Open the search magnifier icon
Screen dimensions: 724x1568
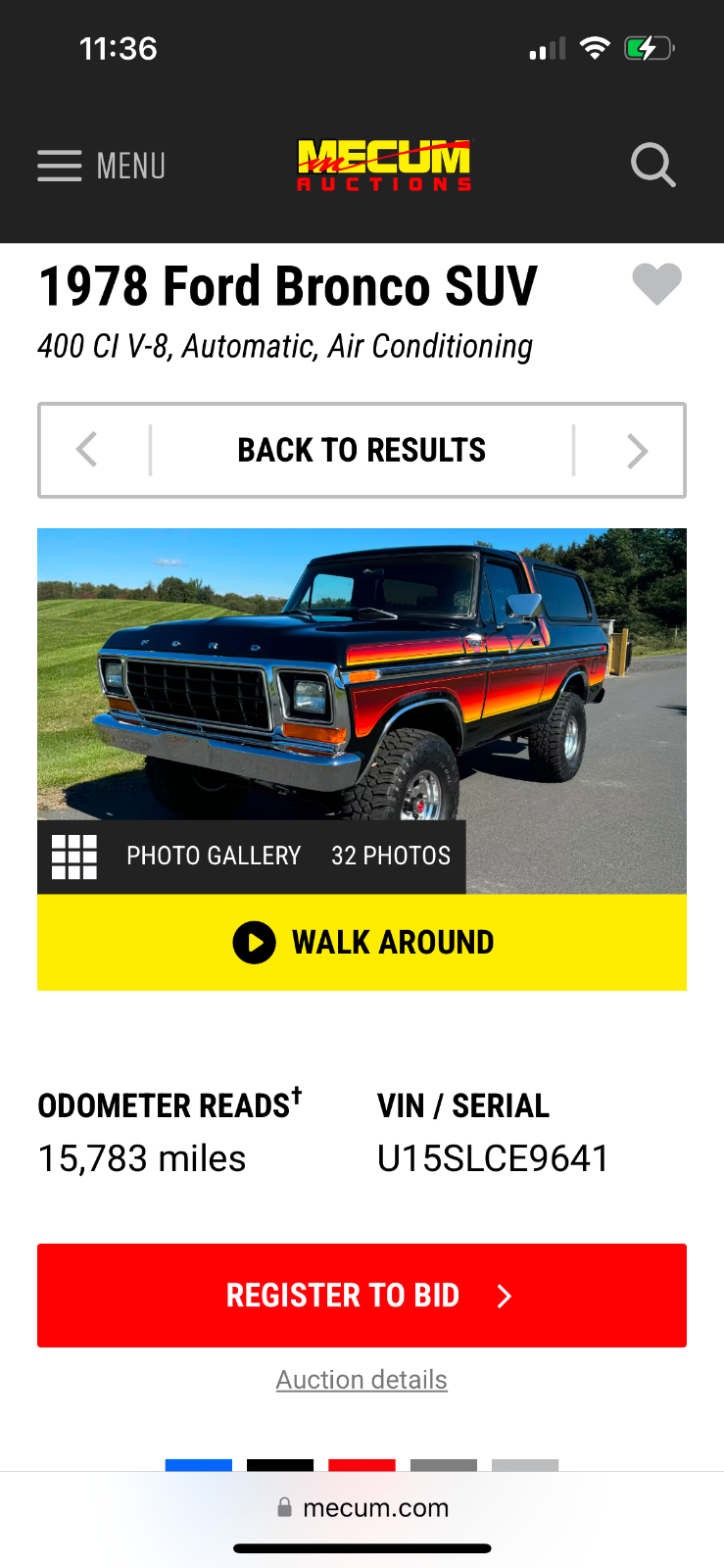653,165
